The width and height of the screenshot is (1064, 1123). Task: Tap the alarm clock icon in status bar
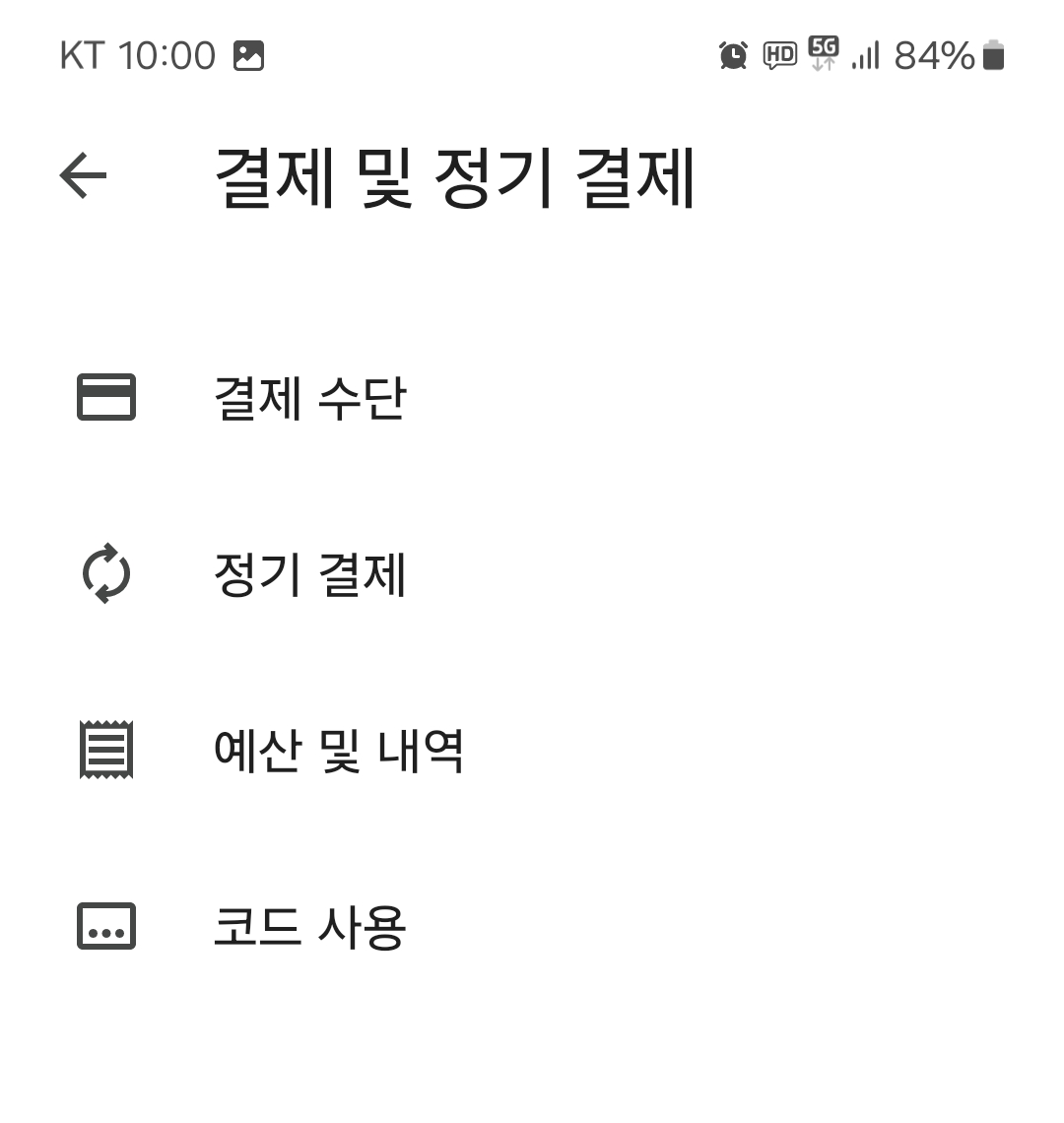pyautogui.click(x=731, y=54)
